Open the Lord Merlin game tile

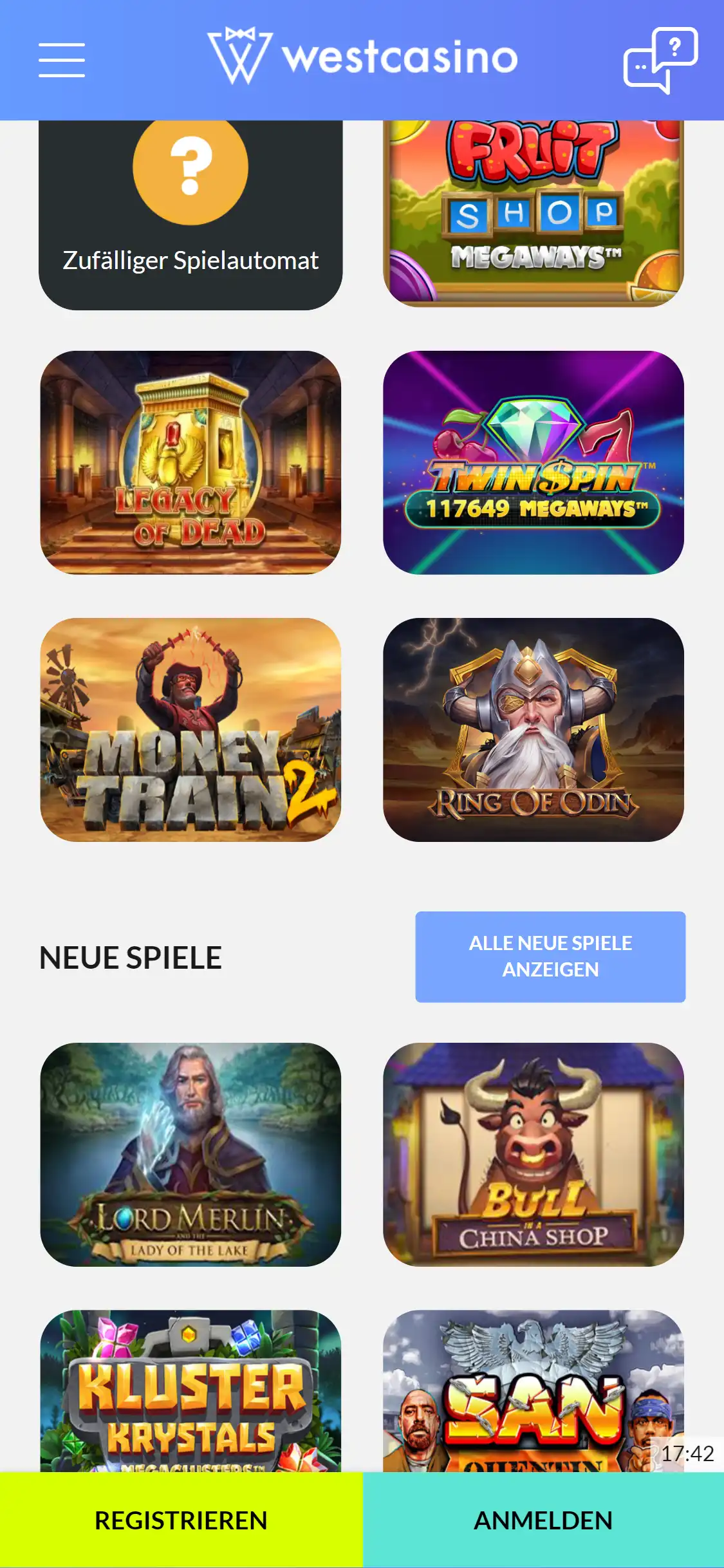click(x=190, y=1154)
